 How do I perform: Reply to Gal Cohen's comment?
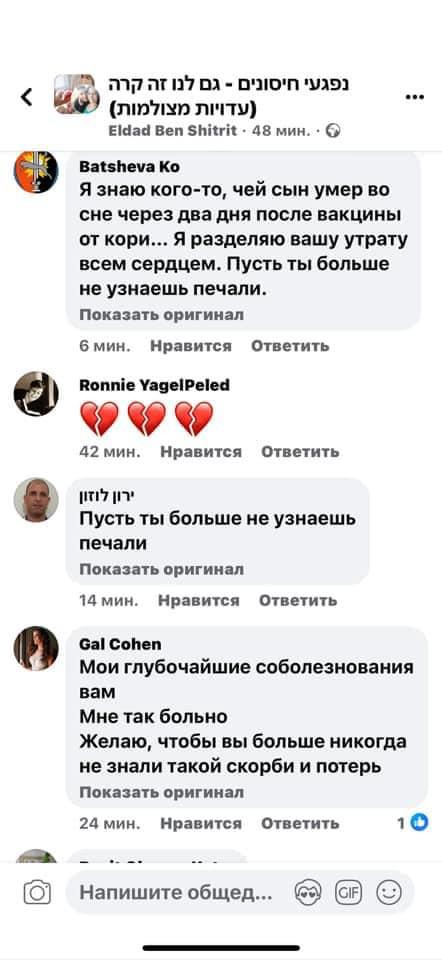[300, 823]
